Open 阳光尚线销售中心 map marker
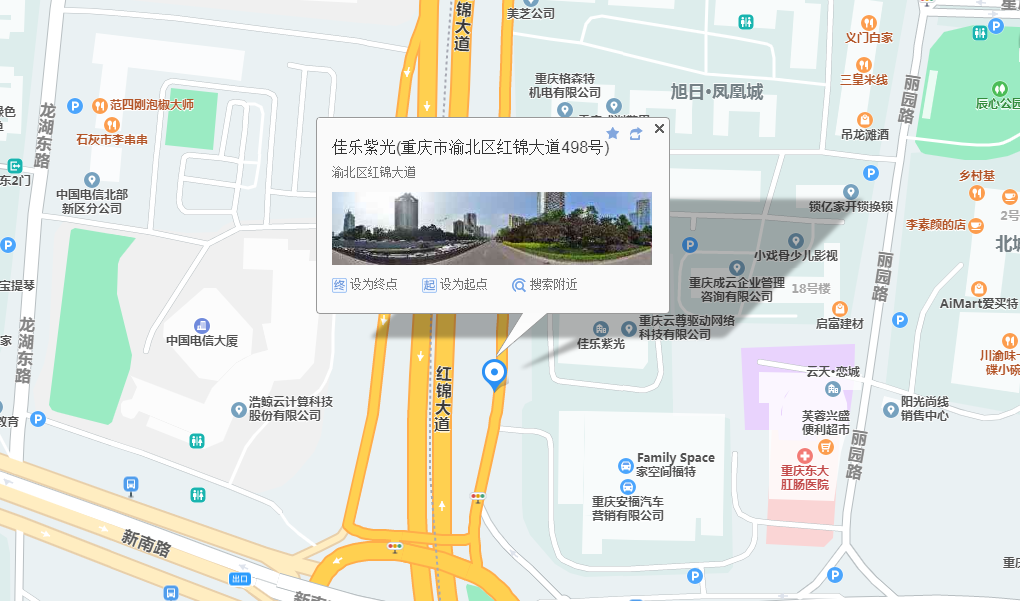Image resolution: width=1020 pixels, height=601 pixels. [x=891, y=408]
